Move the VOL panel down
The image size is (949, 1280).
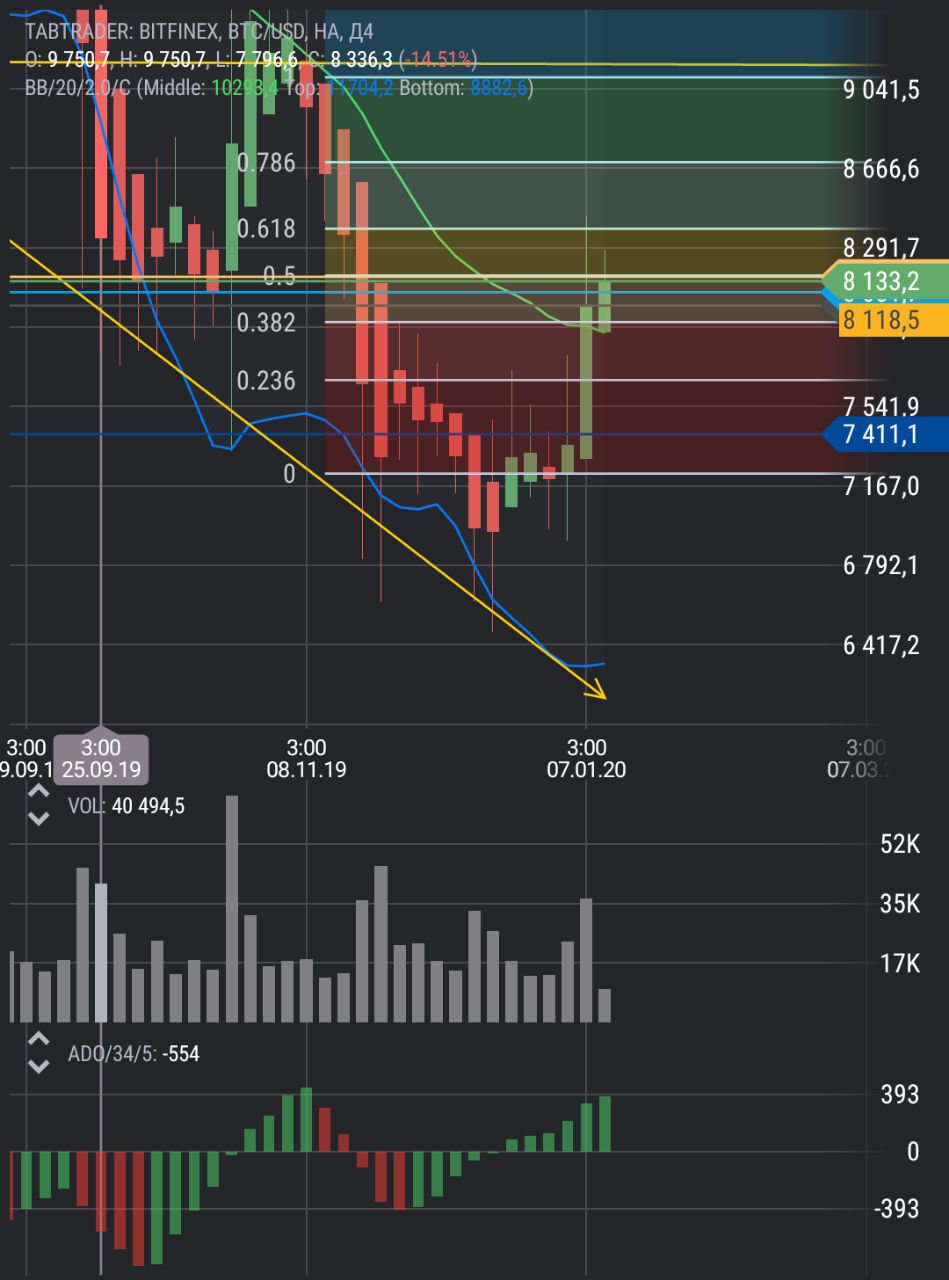pyautogui.click(x=38, y=818)
